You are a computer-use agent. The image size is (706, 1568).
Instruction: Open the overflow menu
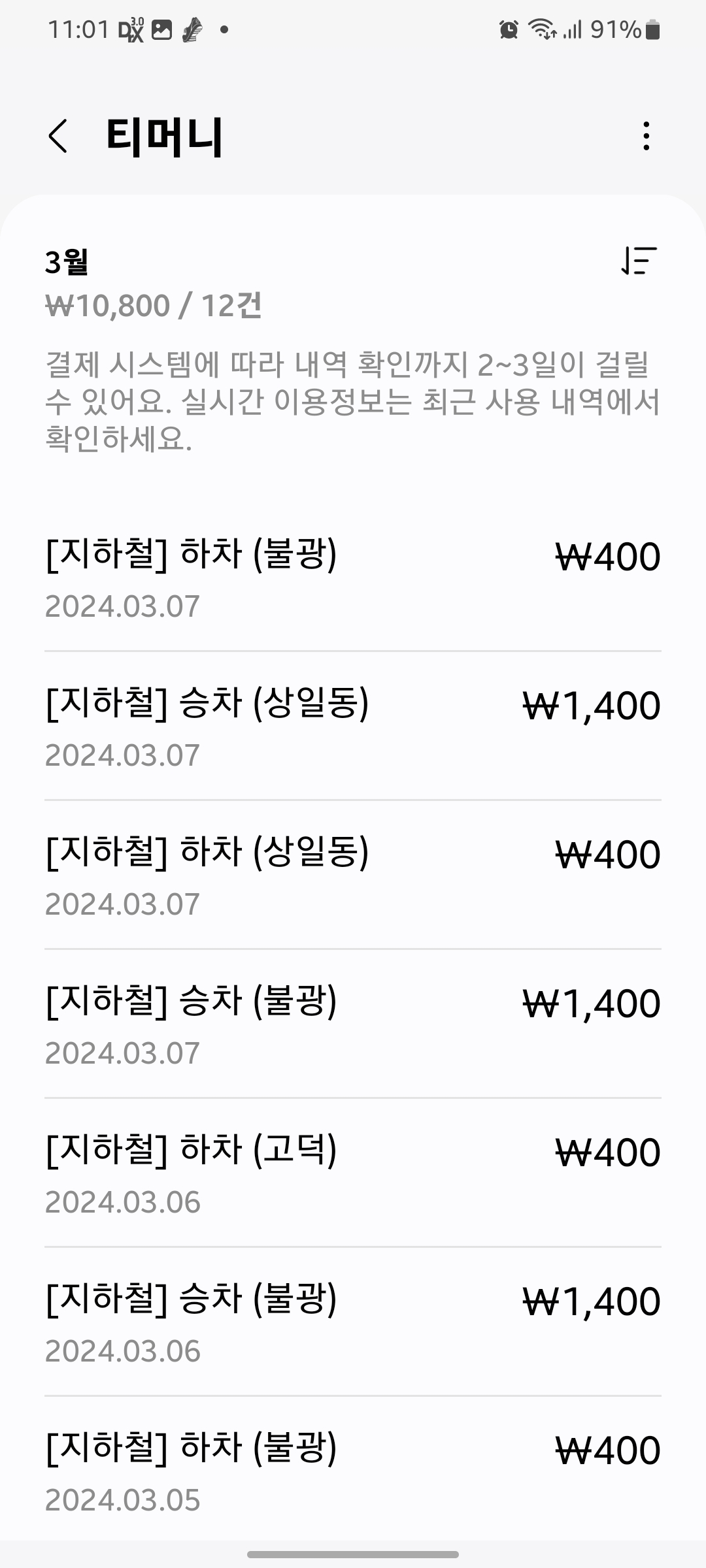[x=646, y=137]
